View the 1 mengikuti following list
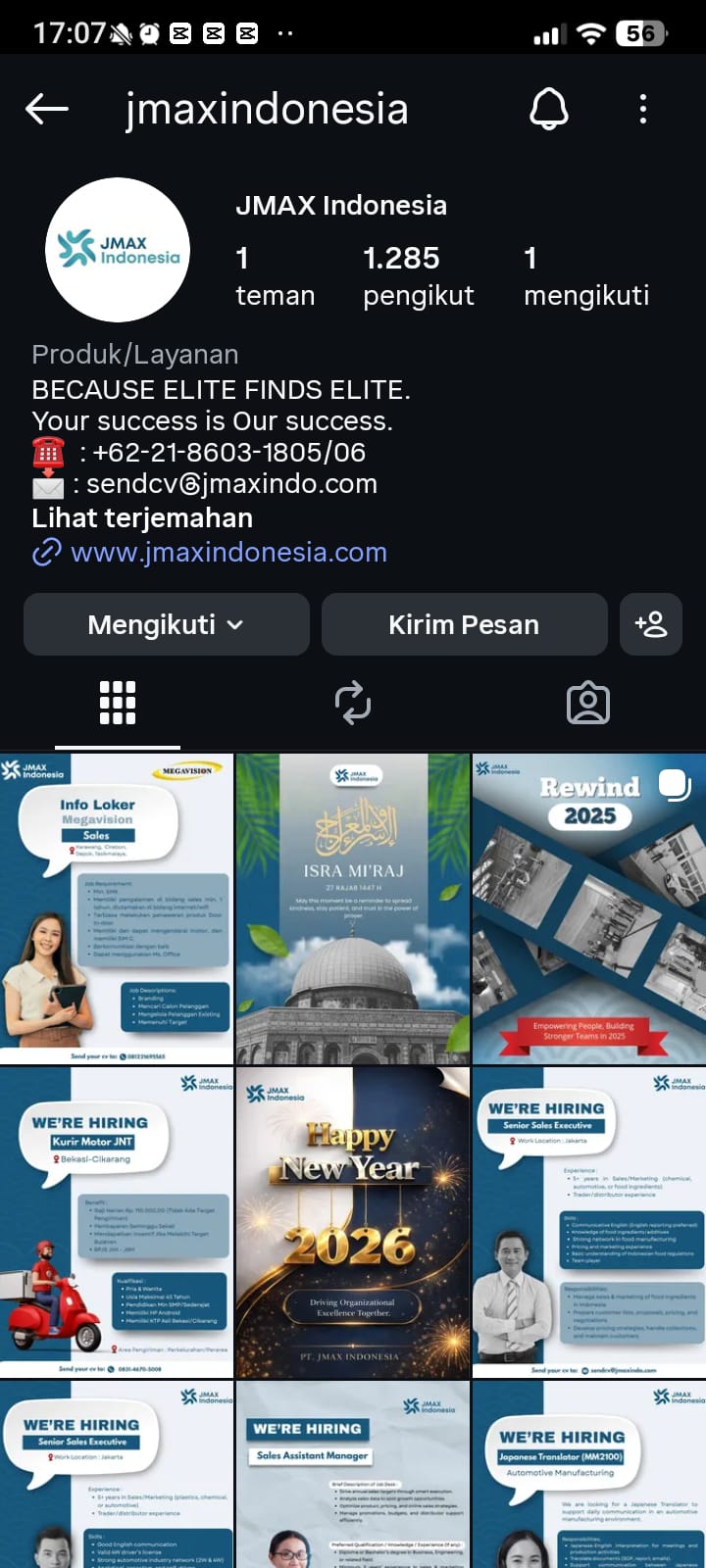Viewport: 706px width, 1568px height. tap(585, 276)
